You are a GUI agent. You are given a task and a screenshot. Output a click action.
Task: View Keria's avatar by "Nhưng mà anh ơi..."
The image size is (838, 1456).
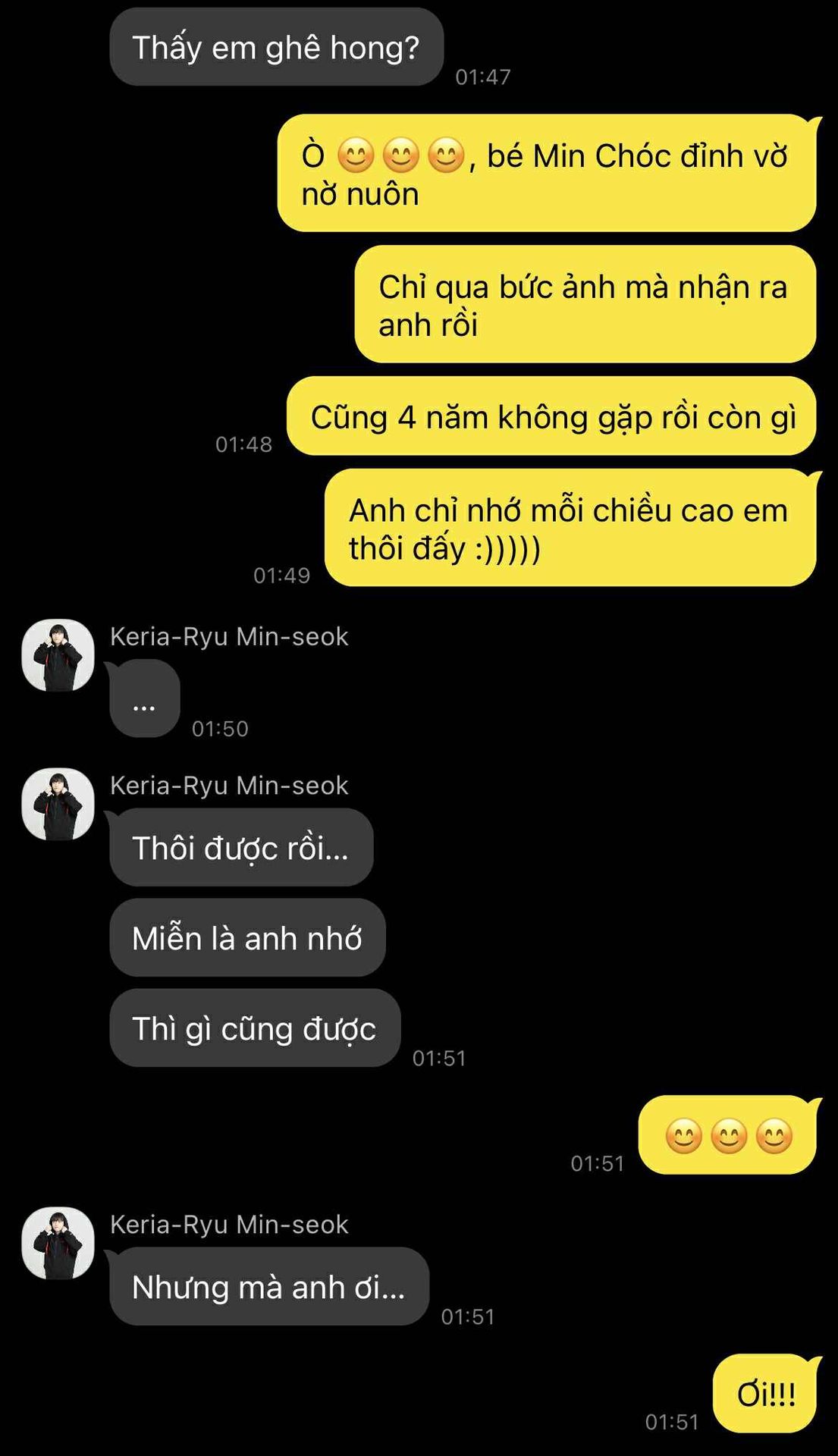tap(58, 1243)
